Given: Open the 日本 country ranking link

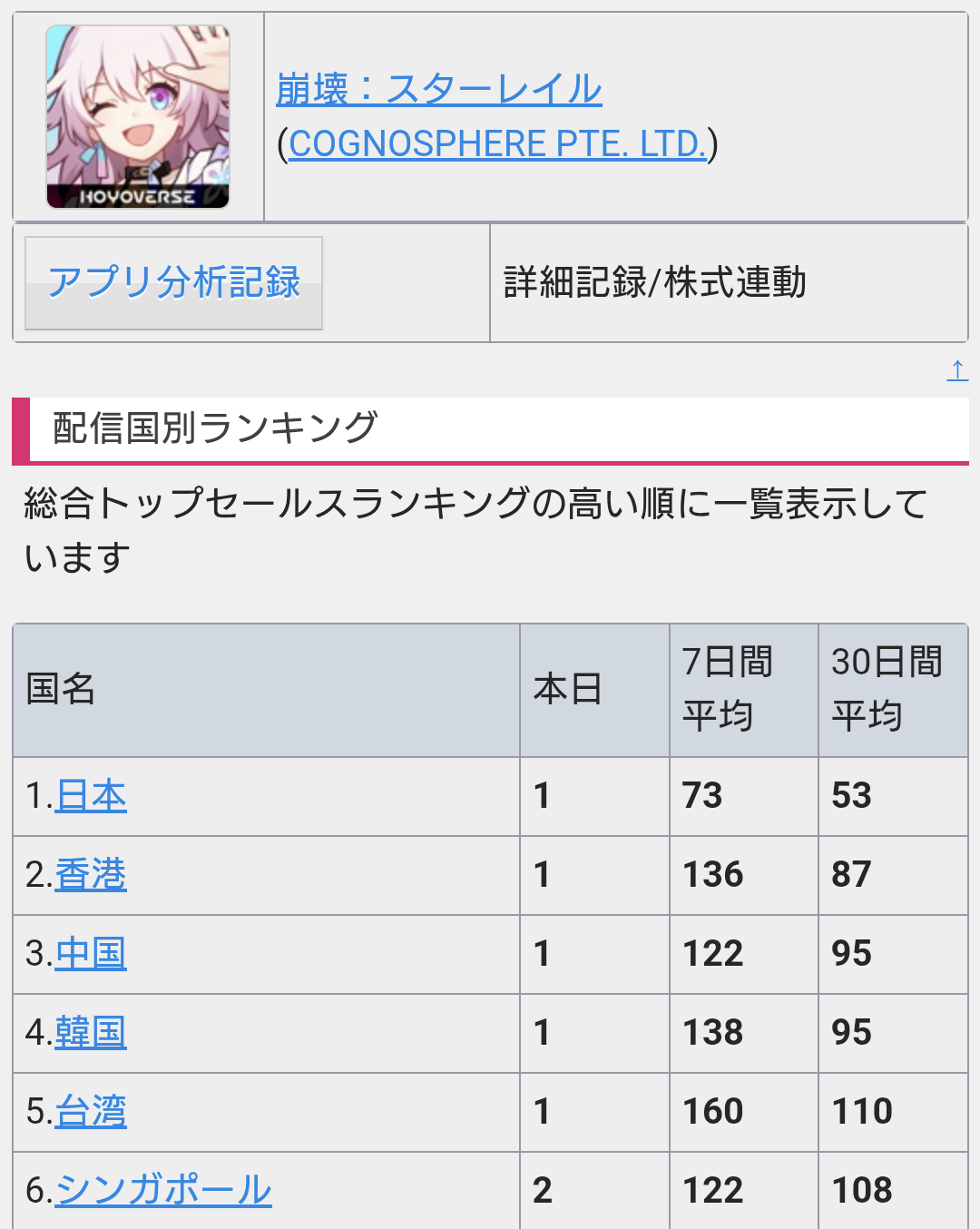Looking at the screenshot, I should click(91, 796).
